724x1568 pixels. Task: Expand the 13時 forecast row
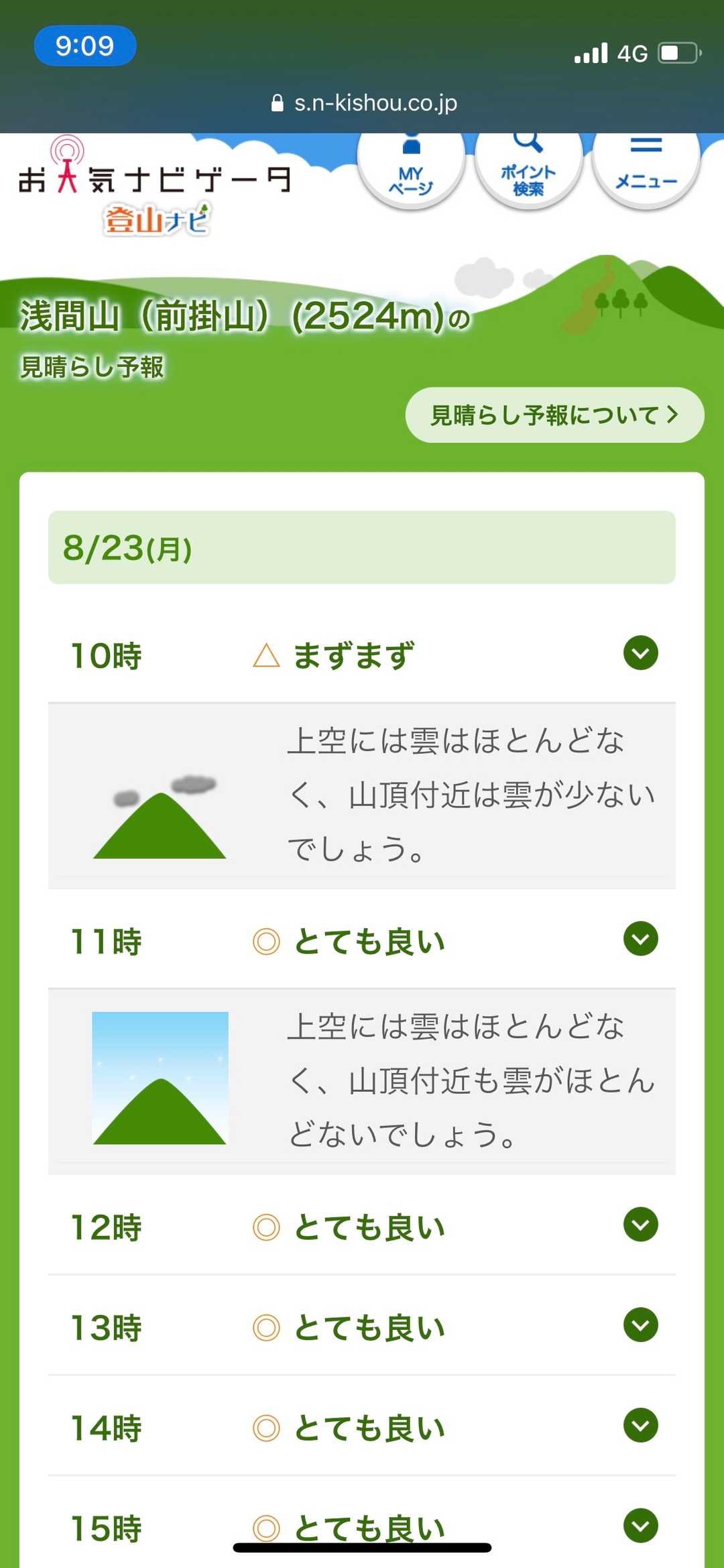640,1325
